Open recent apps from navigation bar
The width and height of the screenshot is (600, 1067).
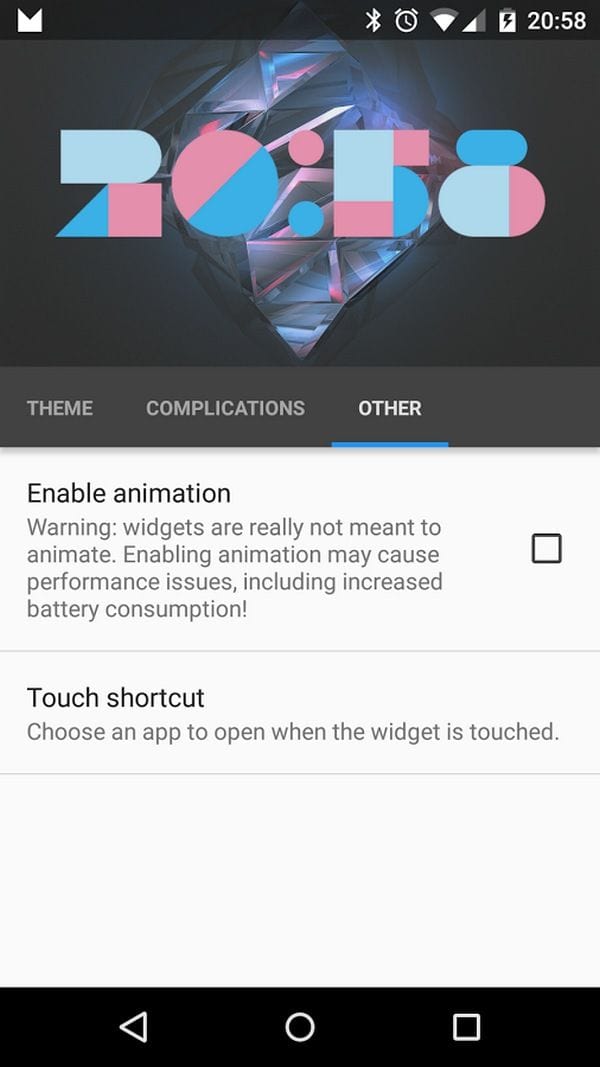coord(466,1027)
